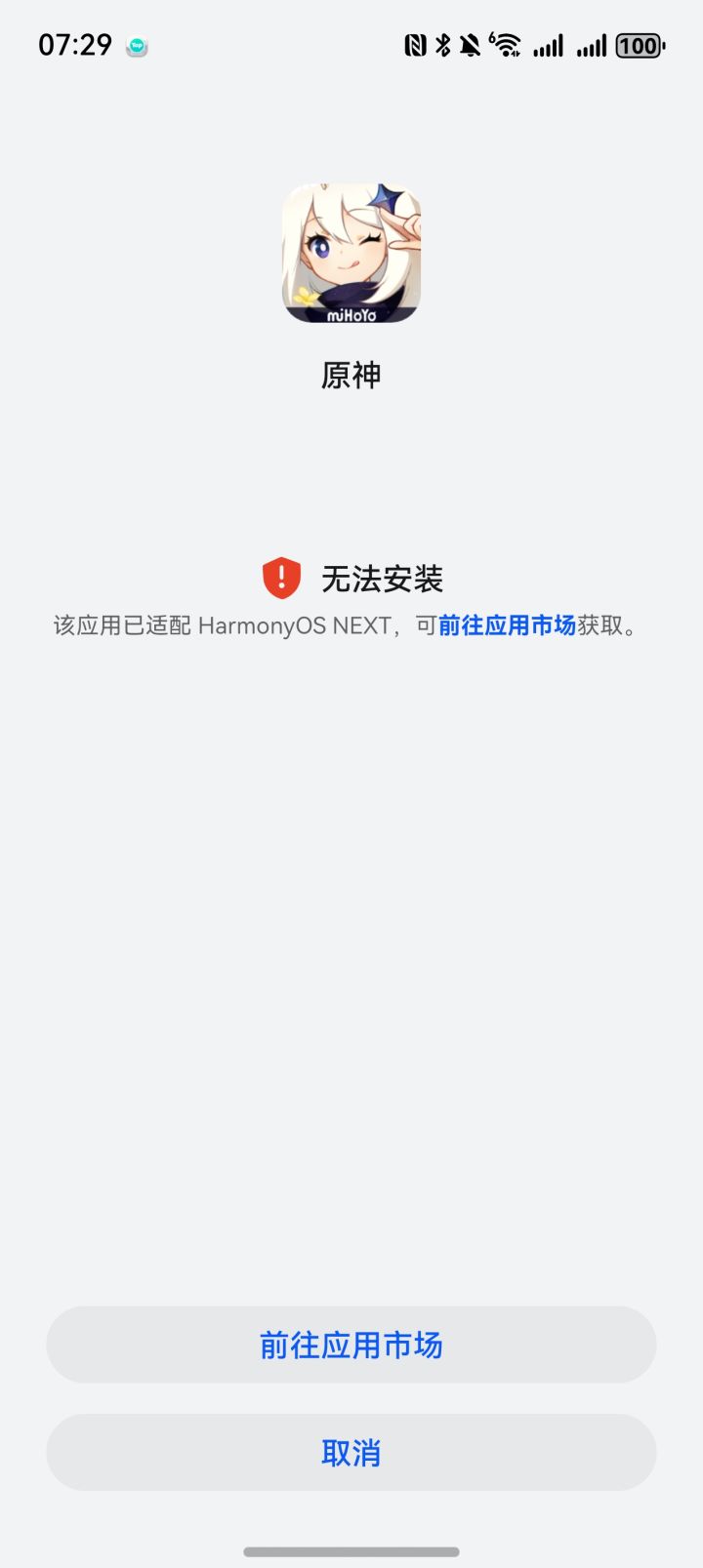Cancel installation by tapping 取消
Screen dimensions: 703x1568
click(351, 1452)
